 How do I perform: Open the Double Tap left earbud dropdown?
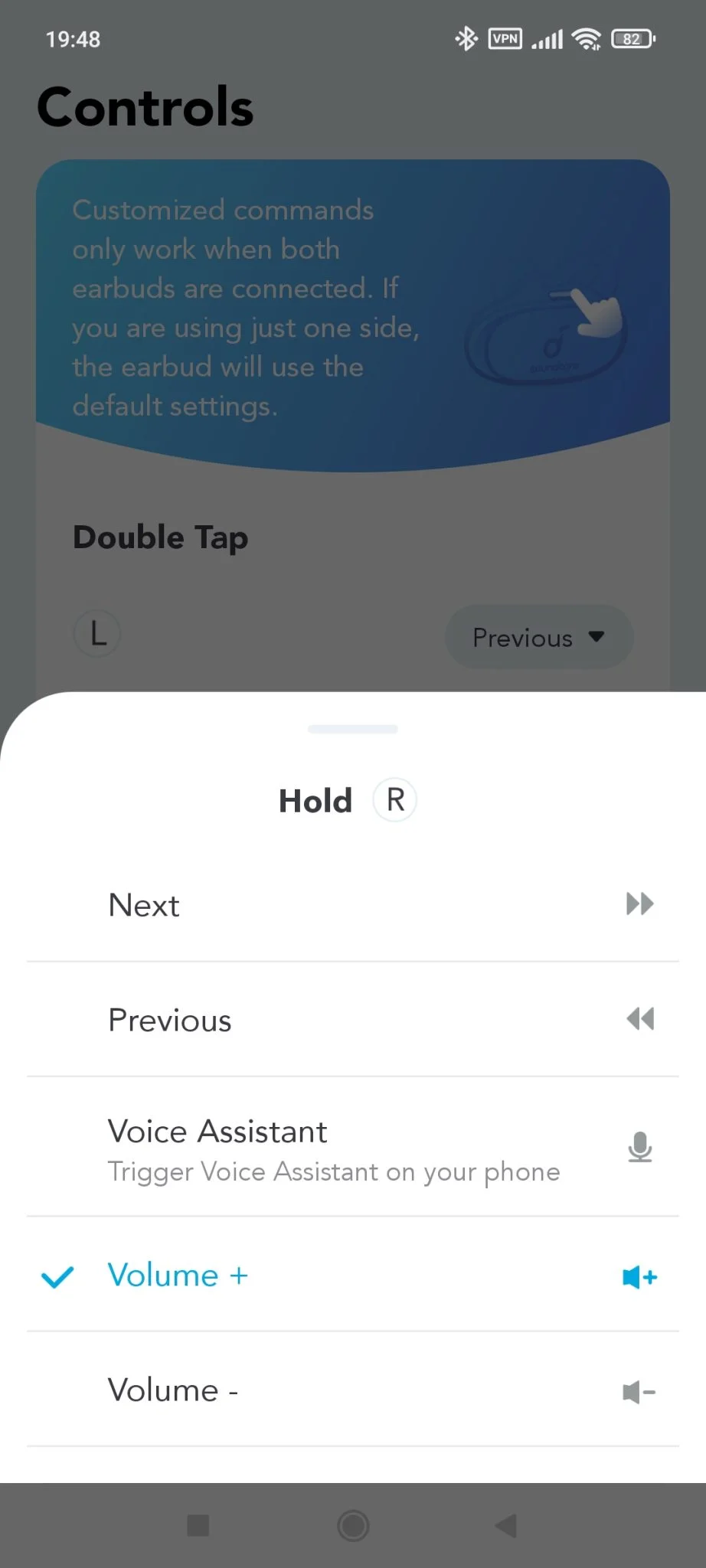[x=538, y=637]
